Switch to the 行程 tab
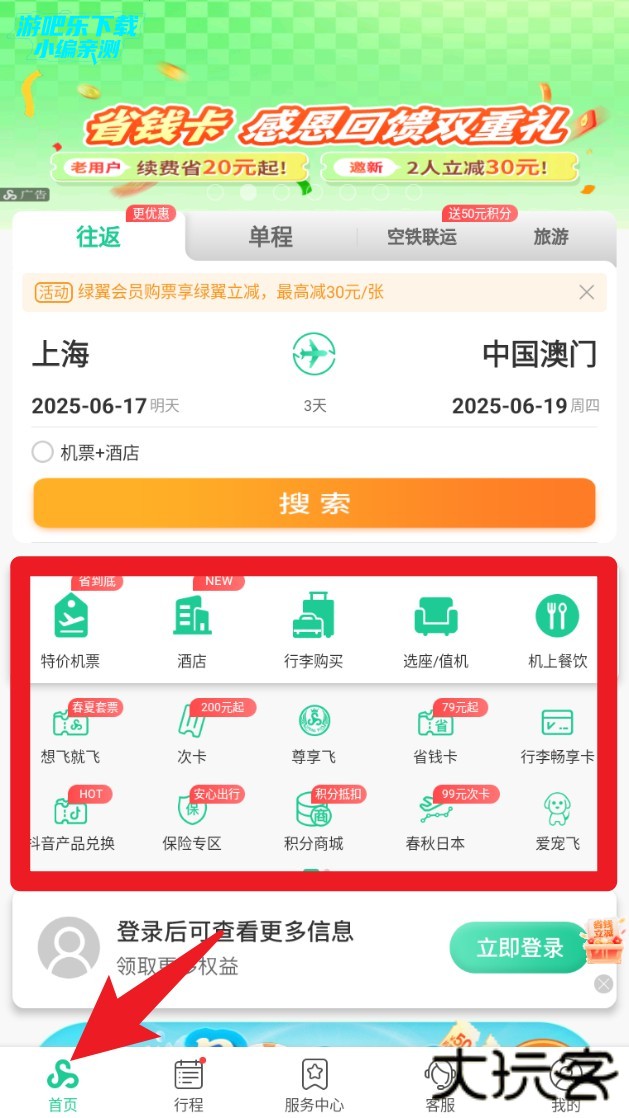629x1118 pixels. click(188, 1085)
